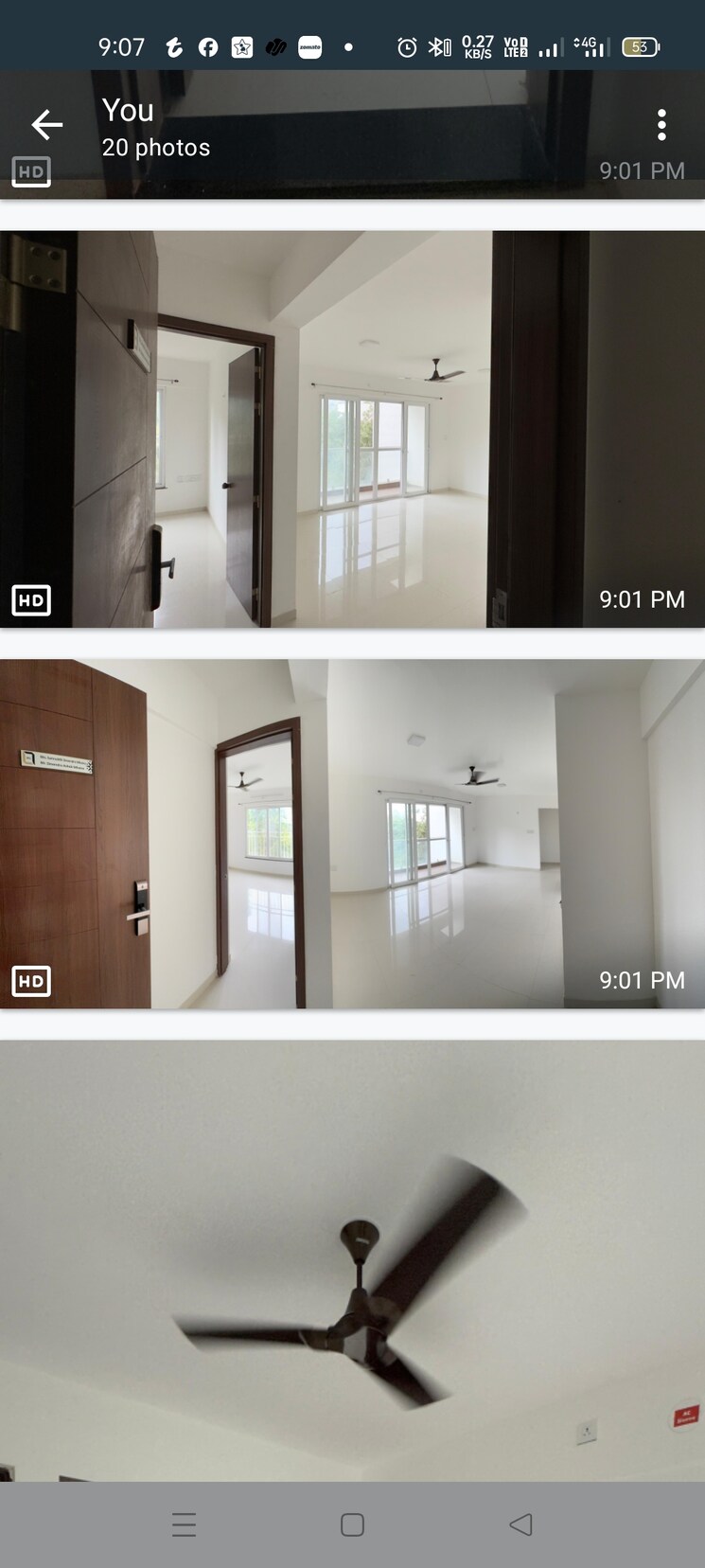Tap the battery percentage indicator
Screen dimensions: 705x1568
tap(641, 45)
